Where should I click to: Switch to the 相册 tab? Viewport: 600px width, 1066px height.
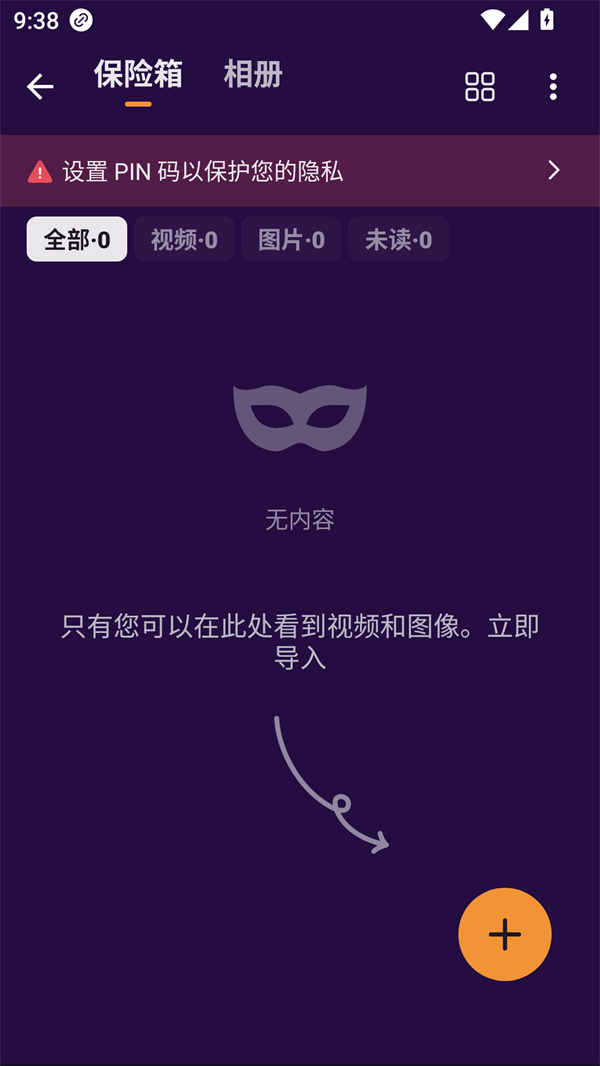point(253,75)
